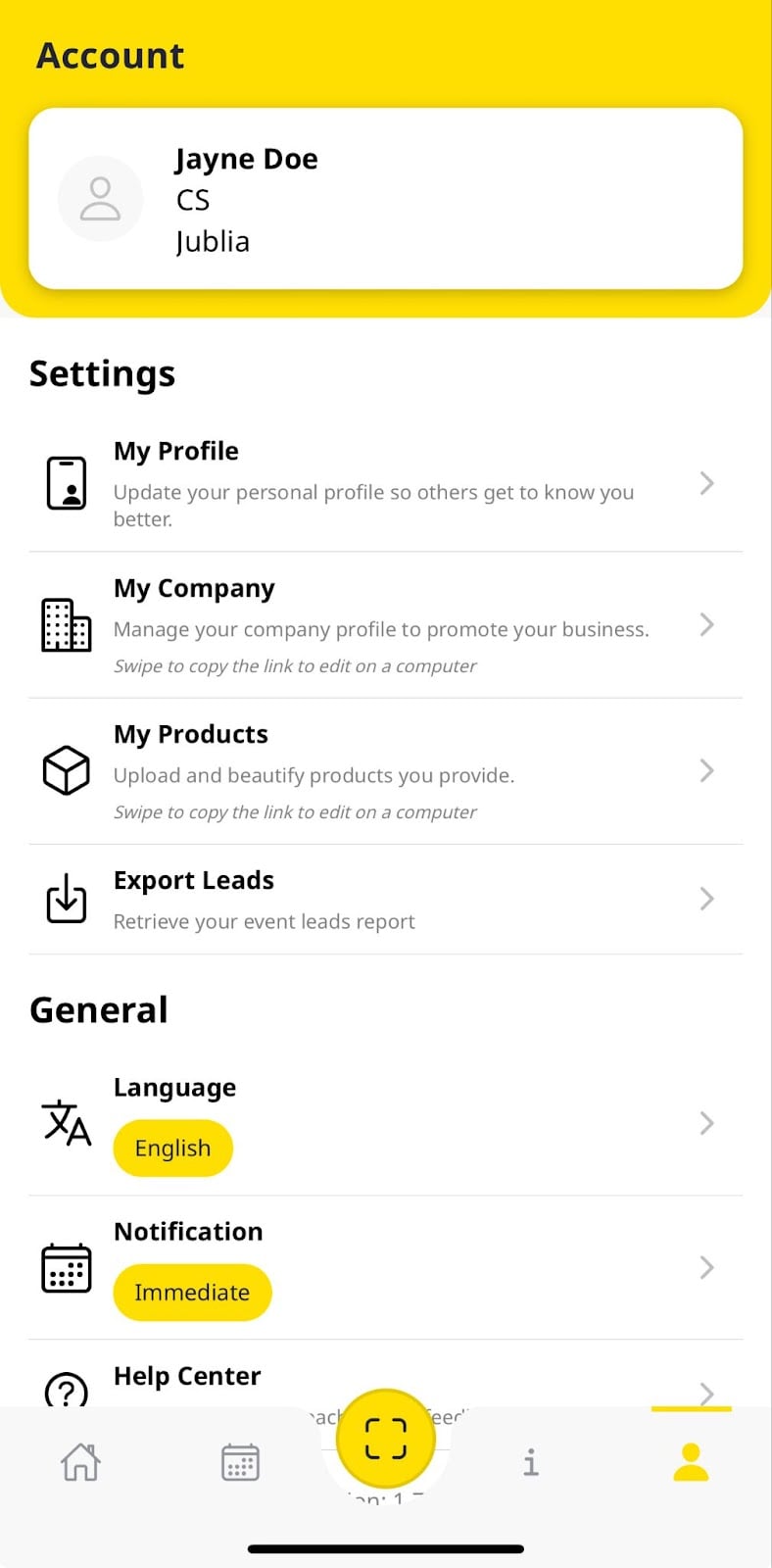Open Notification settings
This screenshot has width=772, height=1568.
[x=385, y=1267]
